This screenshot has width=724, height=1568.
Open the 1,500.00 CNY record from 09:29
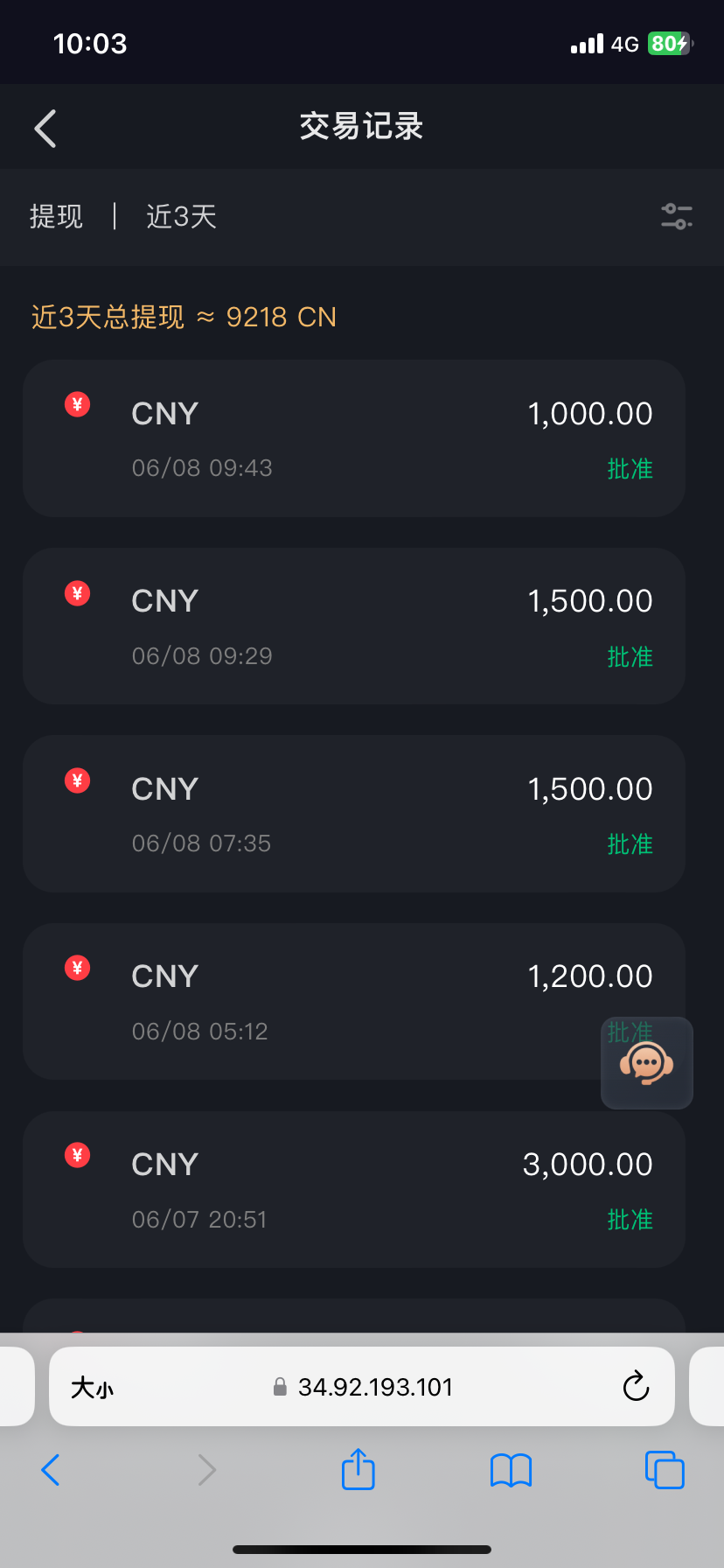tap(353, 626)
